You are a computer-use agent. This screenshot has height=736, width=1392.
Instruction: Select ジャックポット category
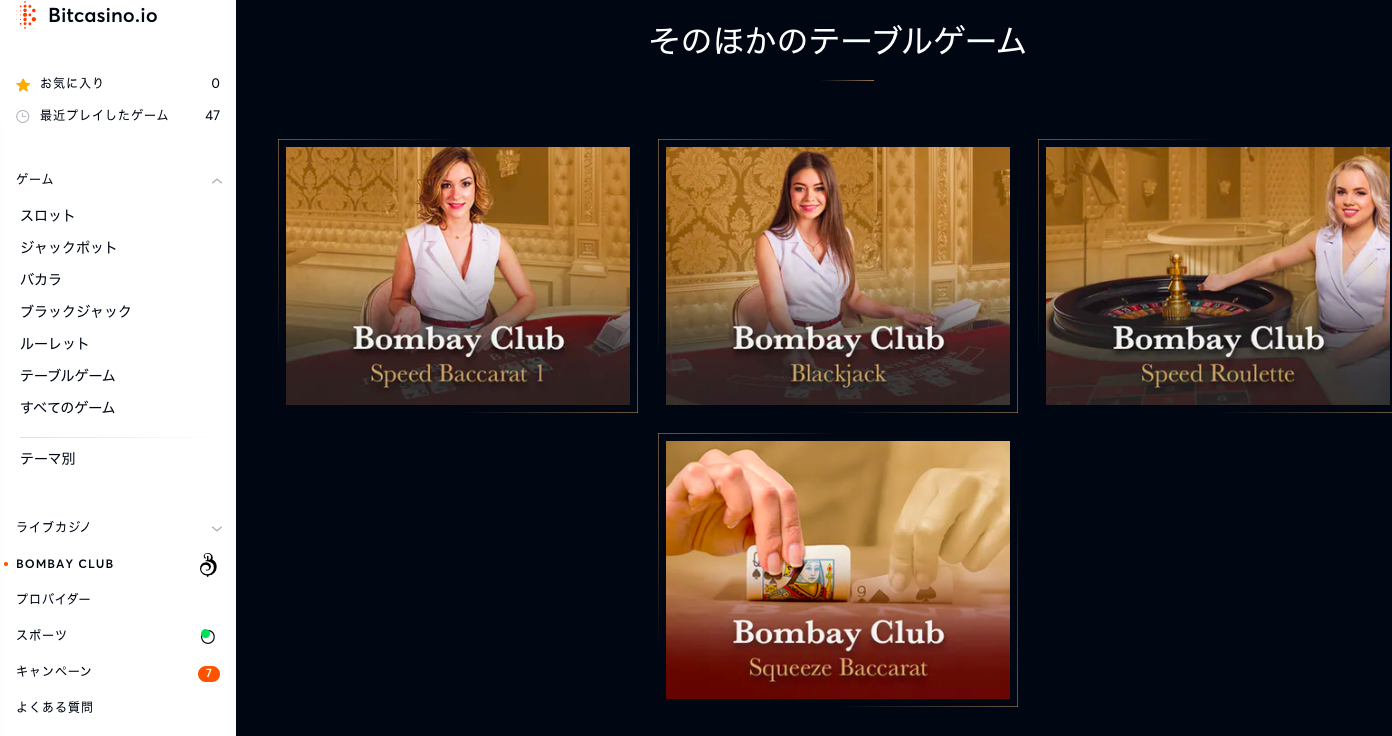click(69, 248)
